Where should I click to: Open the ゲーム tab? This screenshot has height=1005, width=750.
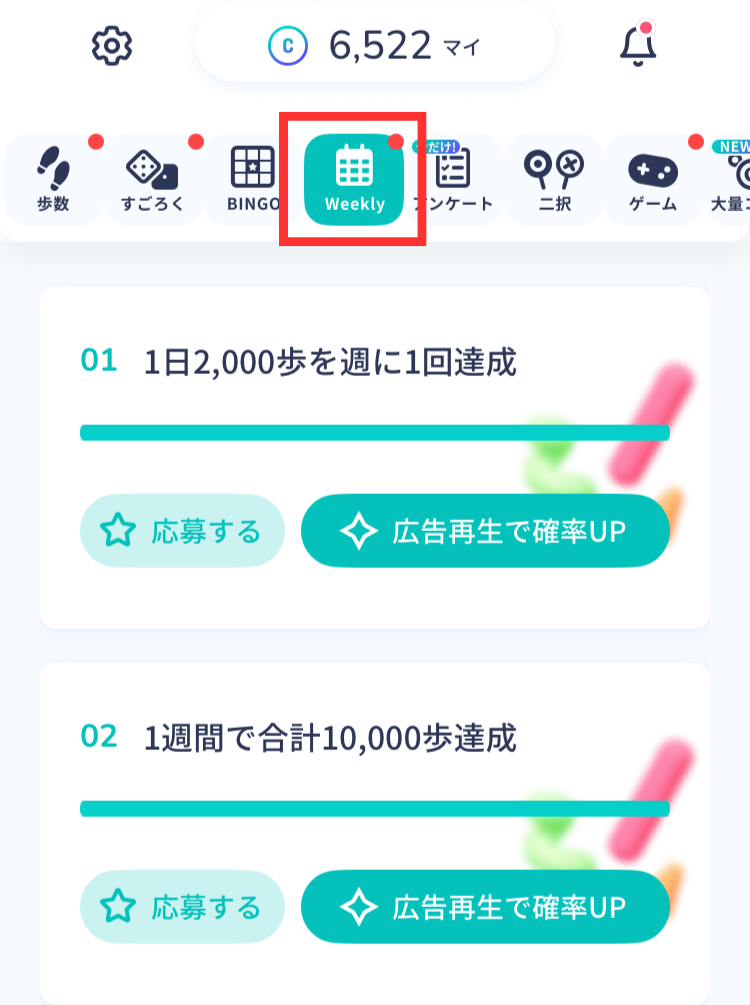click(653, 180)
